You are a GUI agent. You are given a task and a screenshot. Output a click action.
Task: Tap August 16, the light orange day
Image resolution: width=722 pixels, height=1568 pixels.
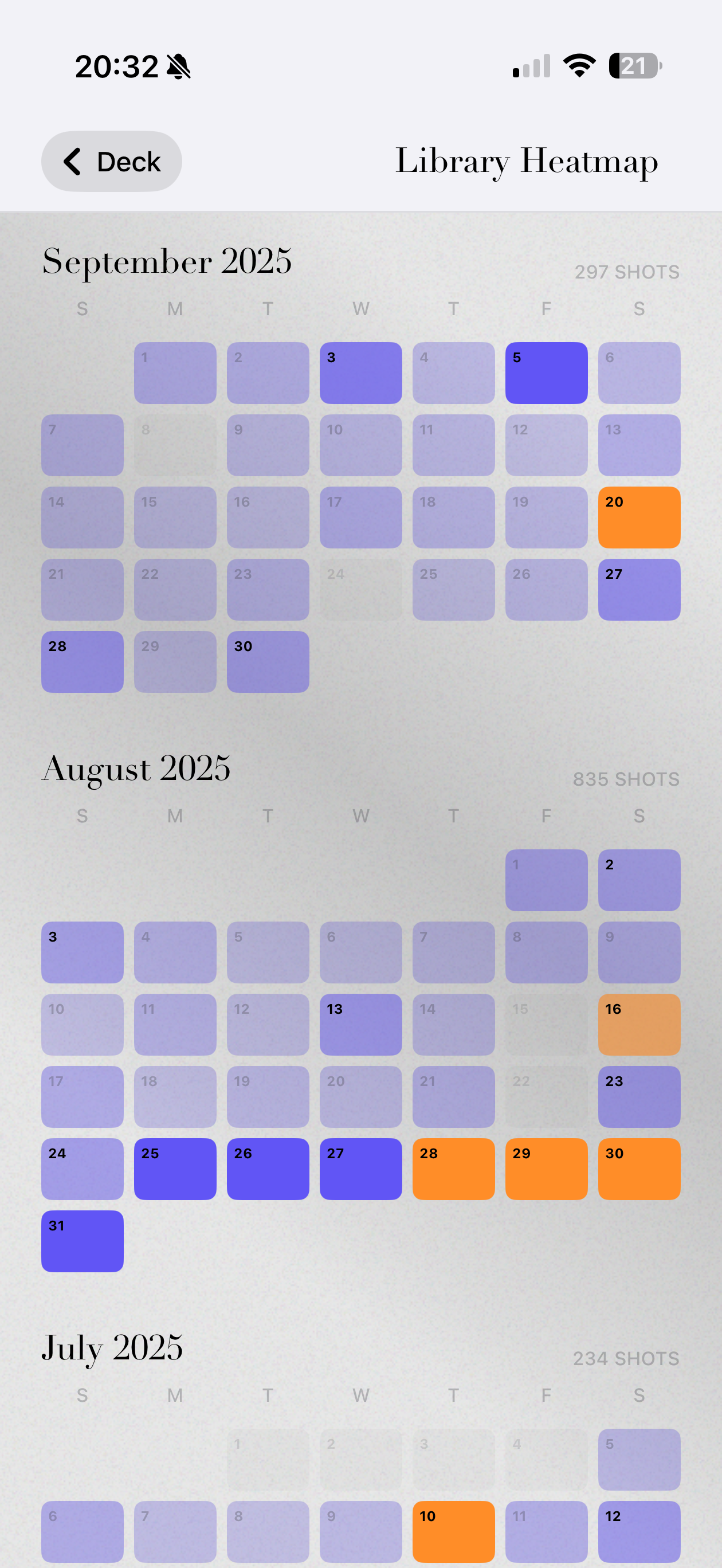click(x=639, y=1025)
